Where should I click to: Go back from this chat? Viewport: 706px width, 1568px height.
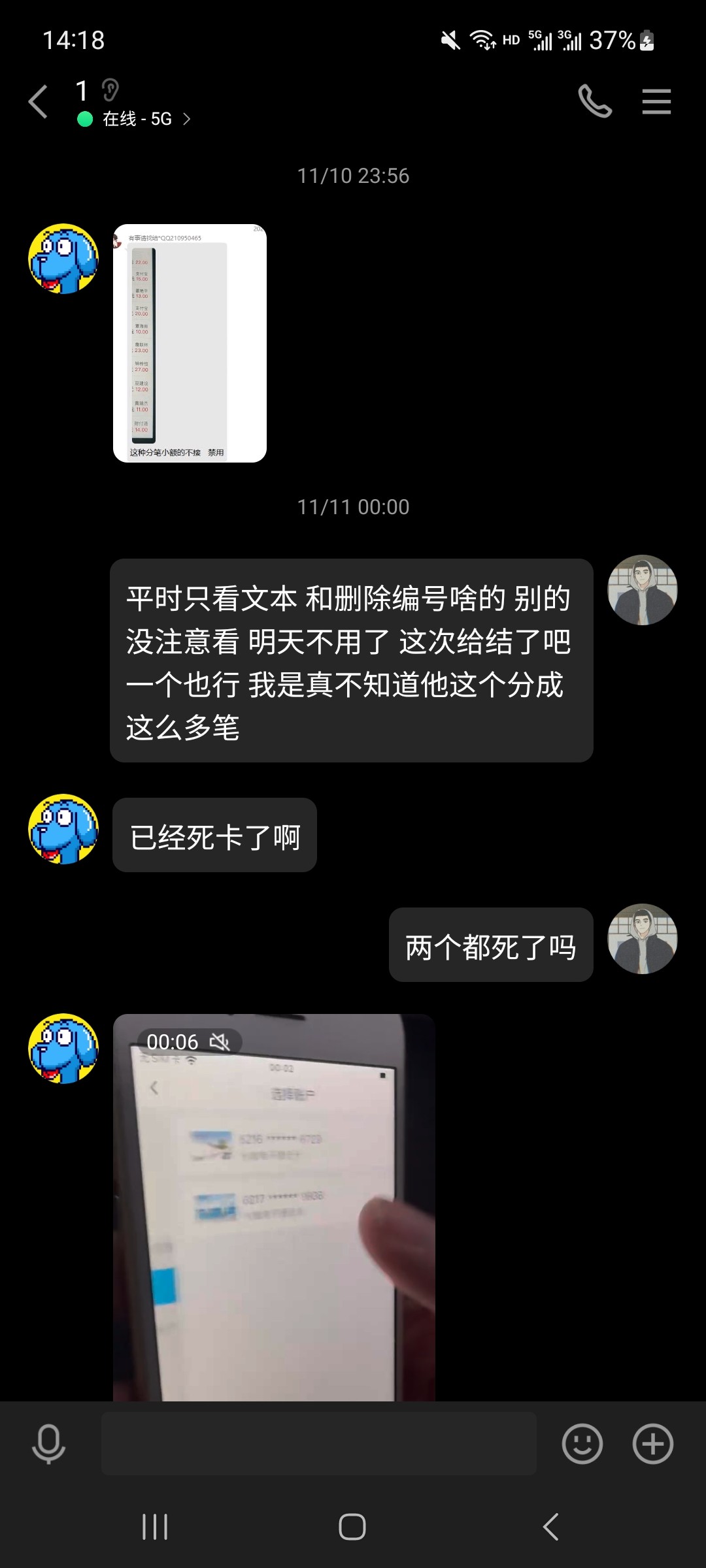coord(38,102)
